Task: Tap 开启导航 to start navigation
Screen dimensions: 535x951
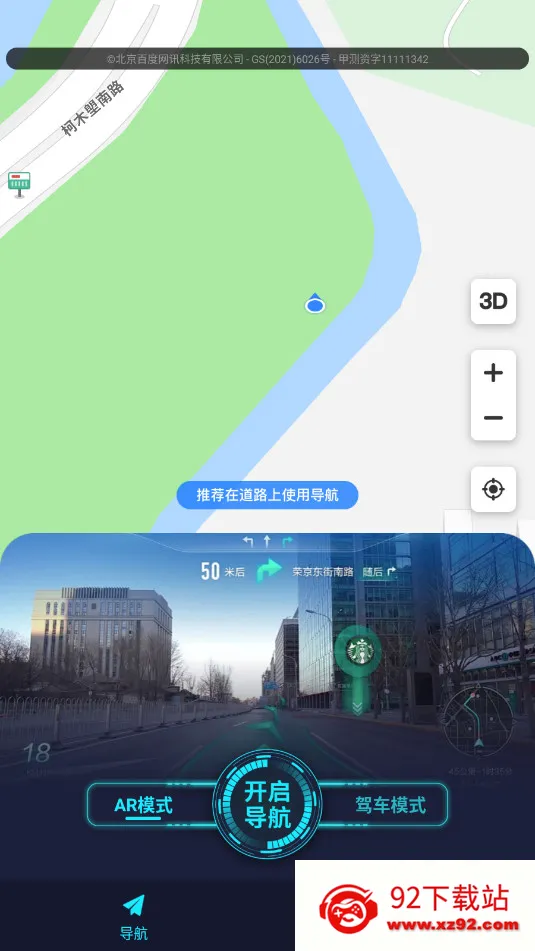Action: [x=267, y=804]
